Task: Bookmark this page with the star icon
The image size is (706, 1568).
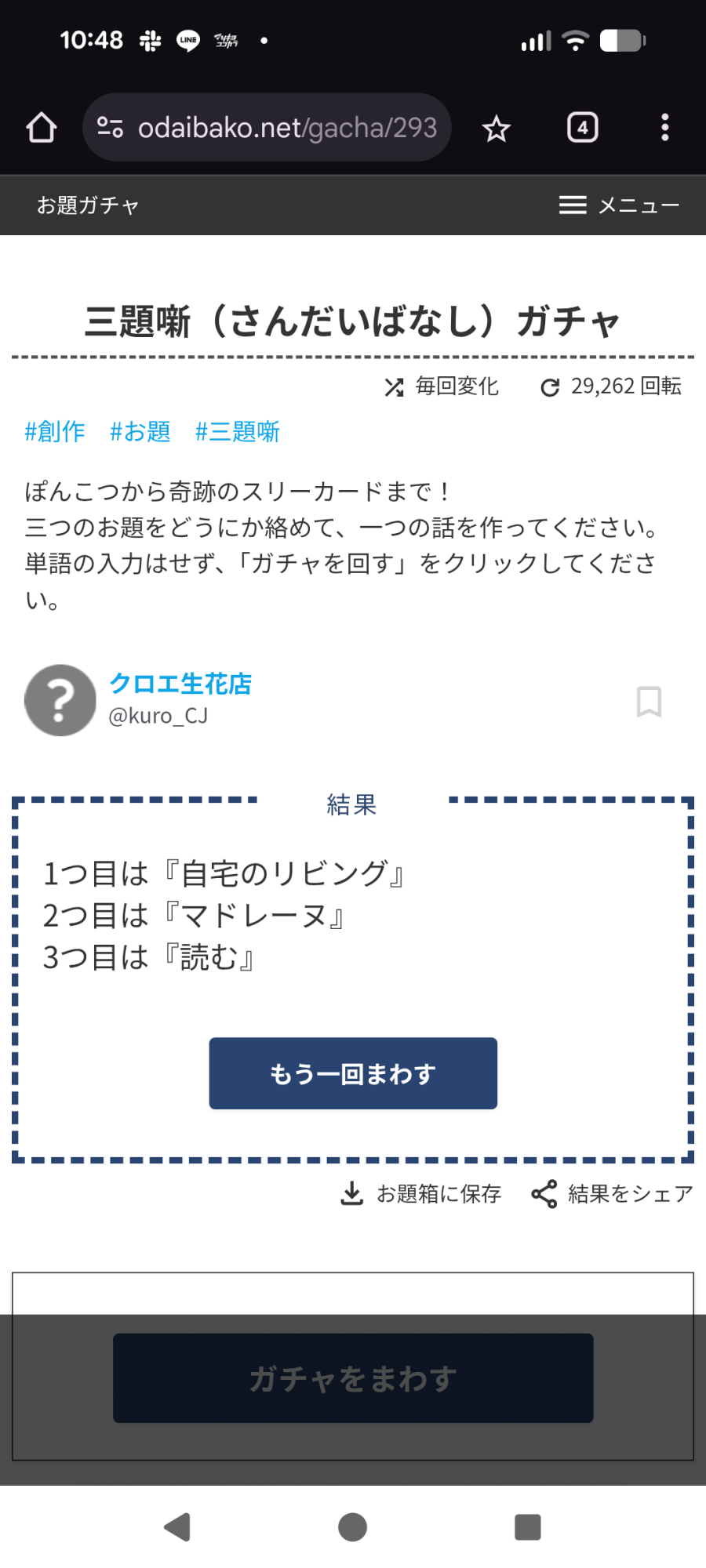Action: (496, 128)
